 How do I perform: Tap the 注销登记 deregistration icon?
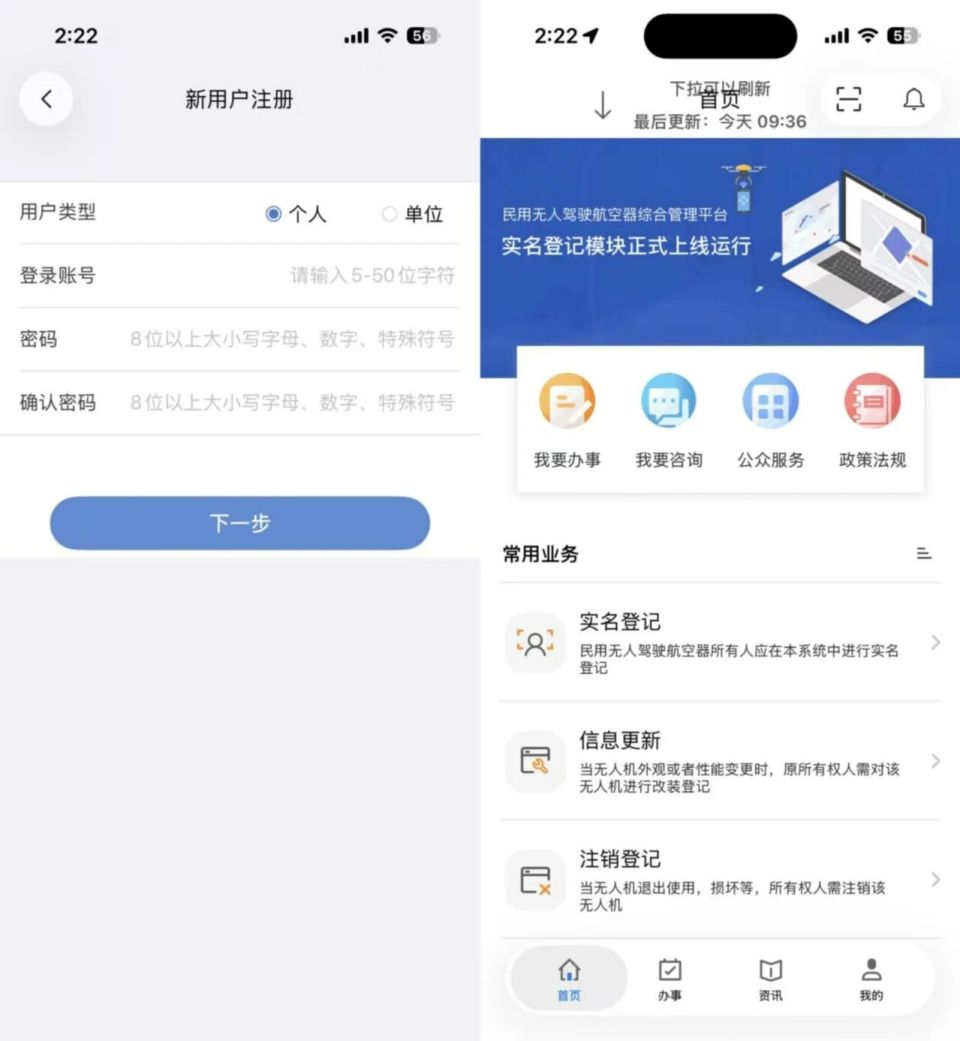click(x=535, y=881)
